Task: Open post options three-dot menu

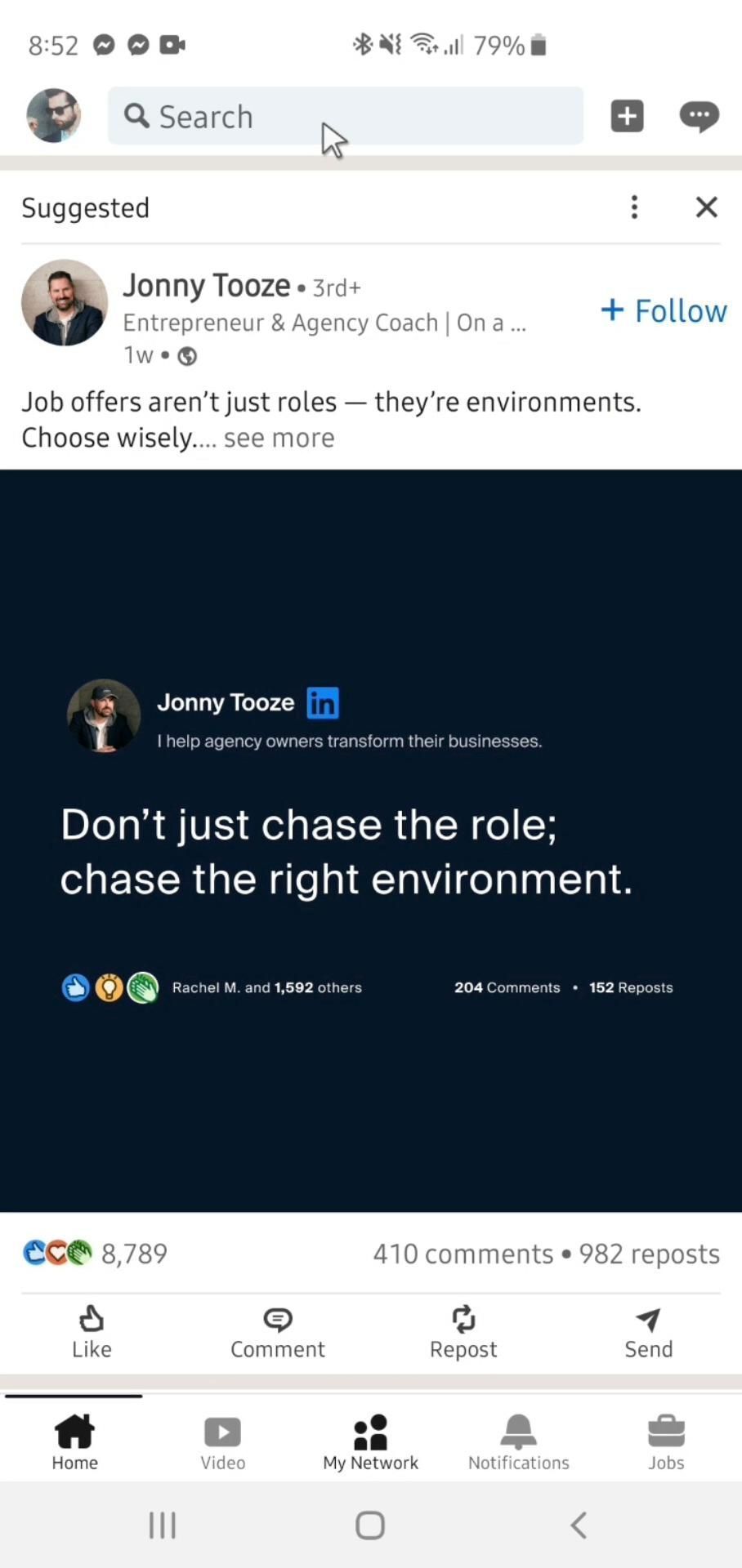Action: coord(634,207)
